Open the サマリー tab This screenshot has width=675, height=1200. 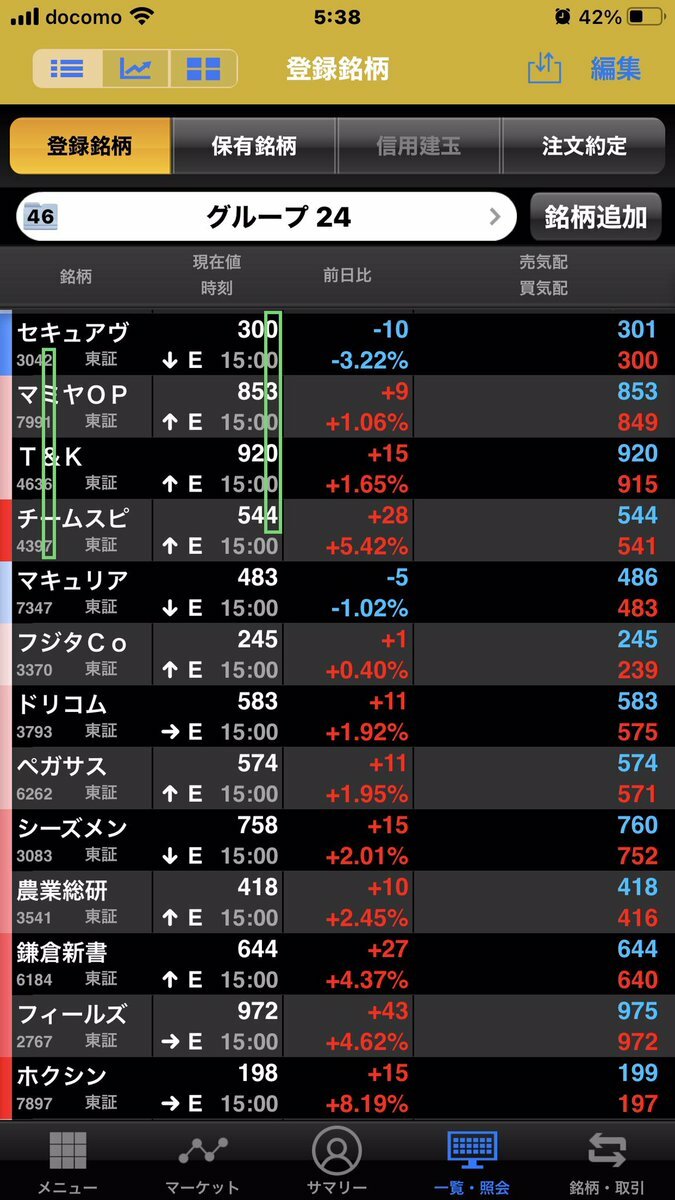337,1162
